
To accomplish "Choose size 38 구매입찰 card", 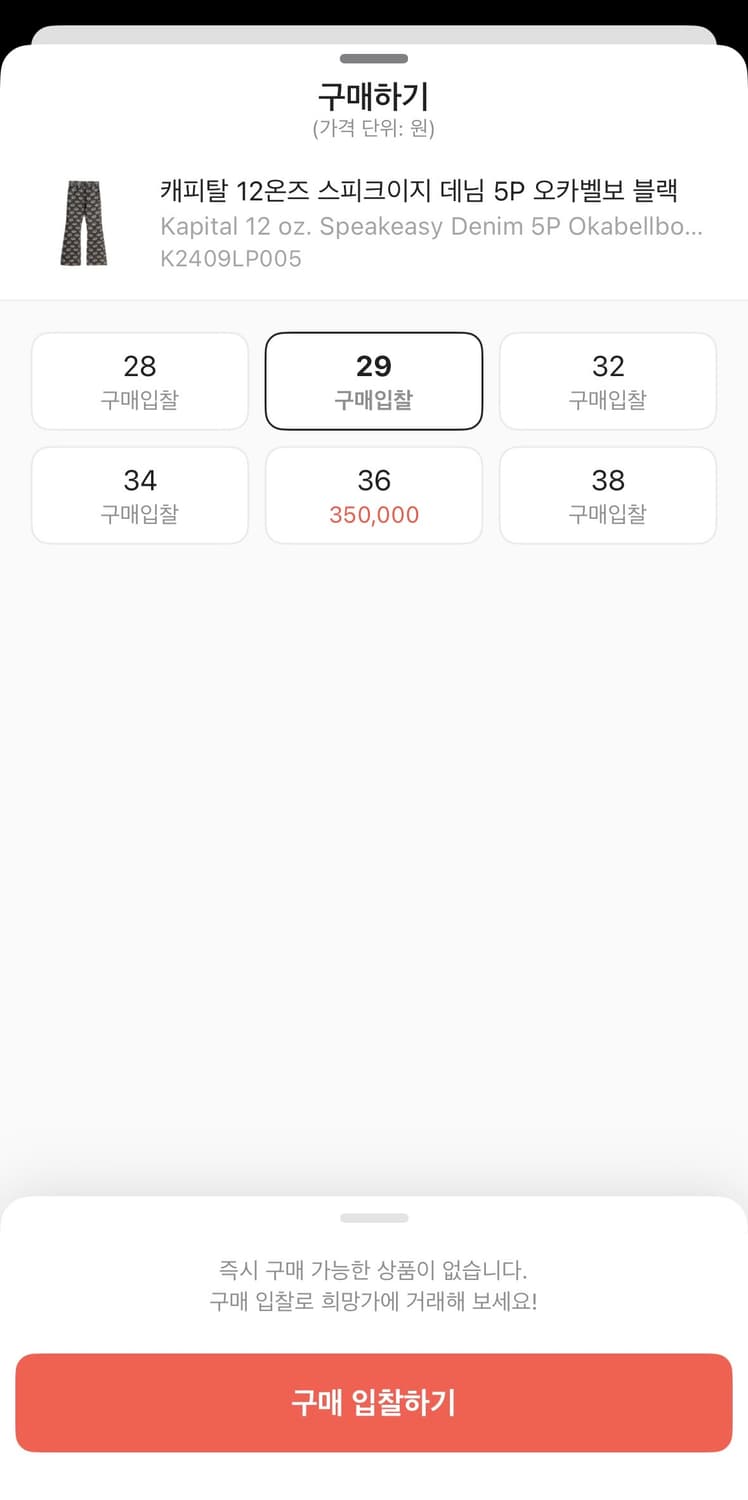I will [x=607, y=495].
